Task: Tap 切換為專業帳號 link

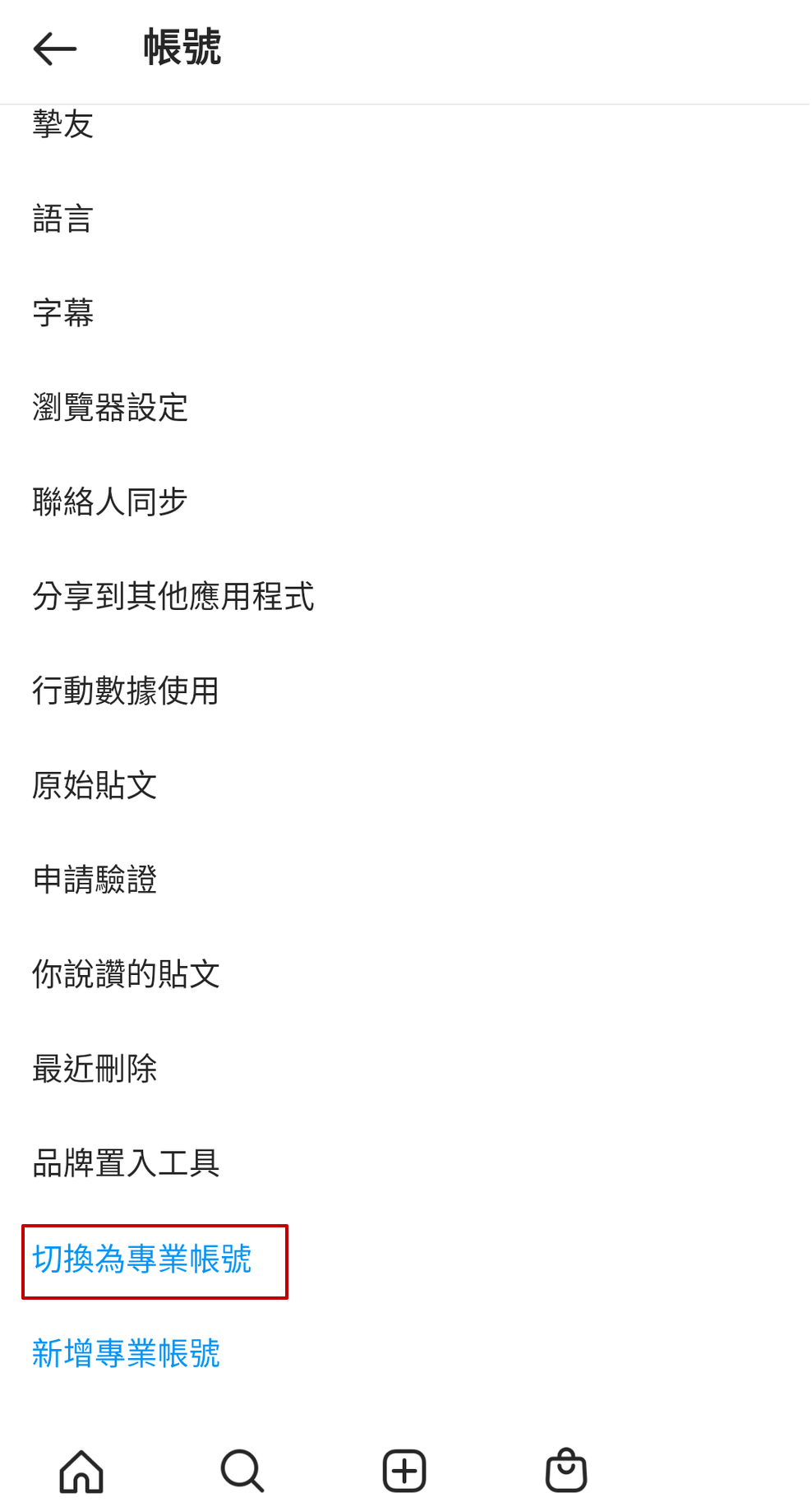Action: pyautogui.click(x=142, y=1259)
